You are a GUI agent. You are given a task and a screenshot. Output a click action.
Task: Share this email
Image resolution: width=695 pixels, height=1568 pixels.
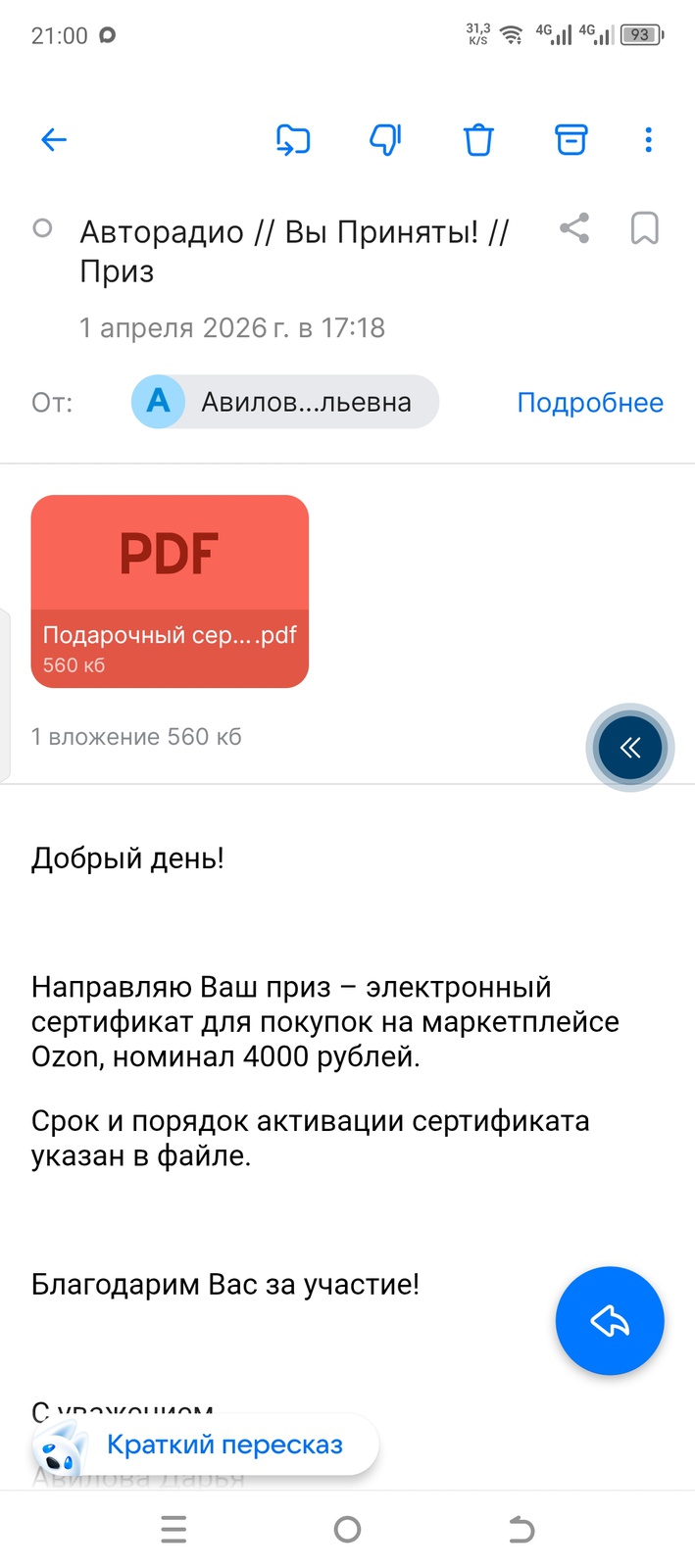tap(574, 228)
